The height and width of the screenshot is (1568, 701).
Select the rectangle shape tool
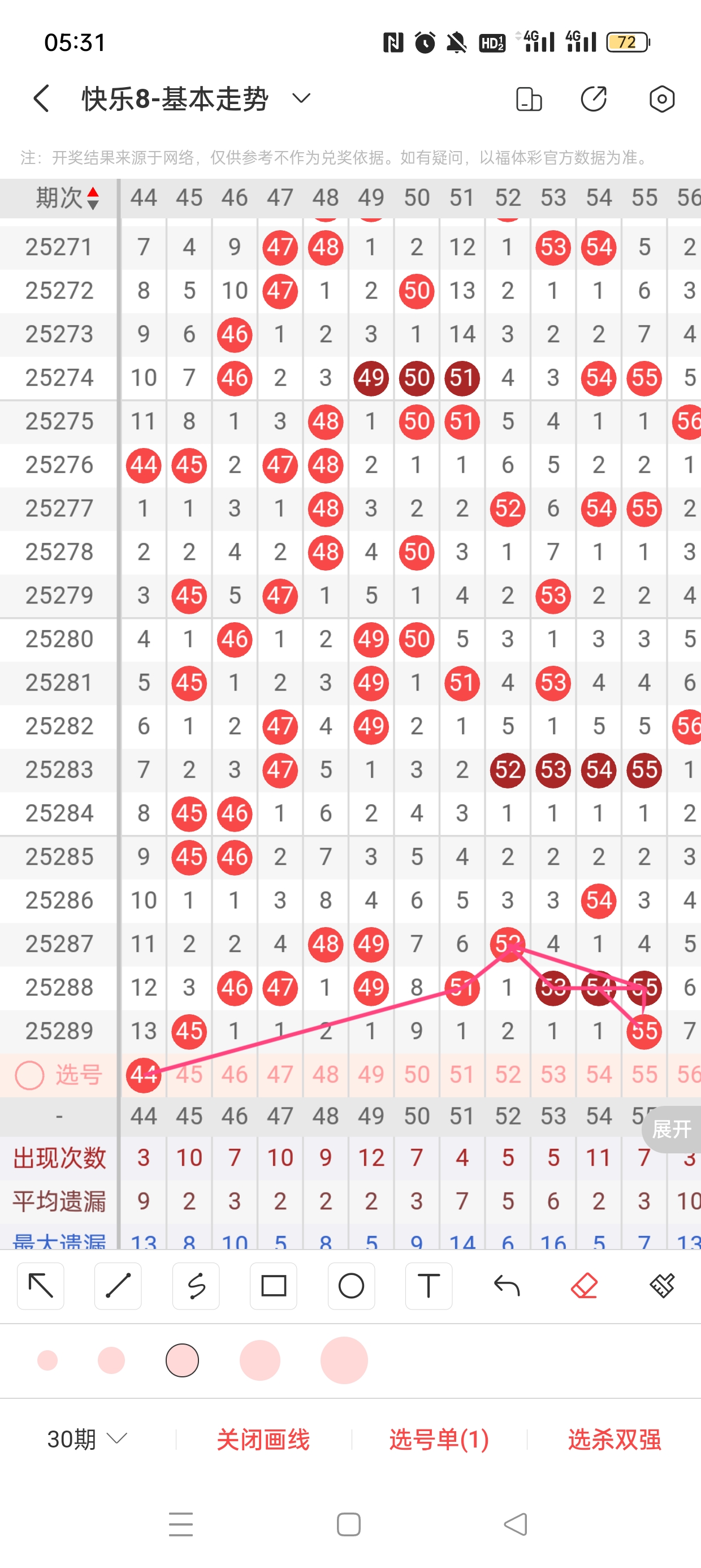pyautogui.click(x=274, y=1286)
